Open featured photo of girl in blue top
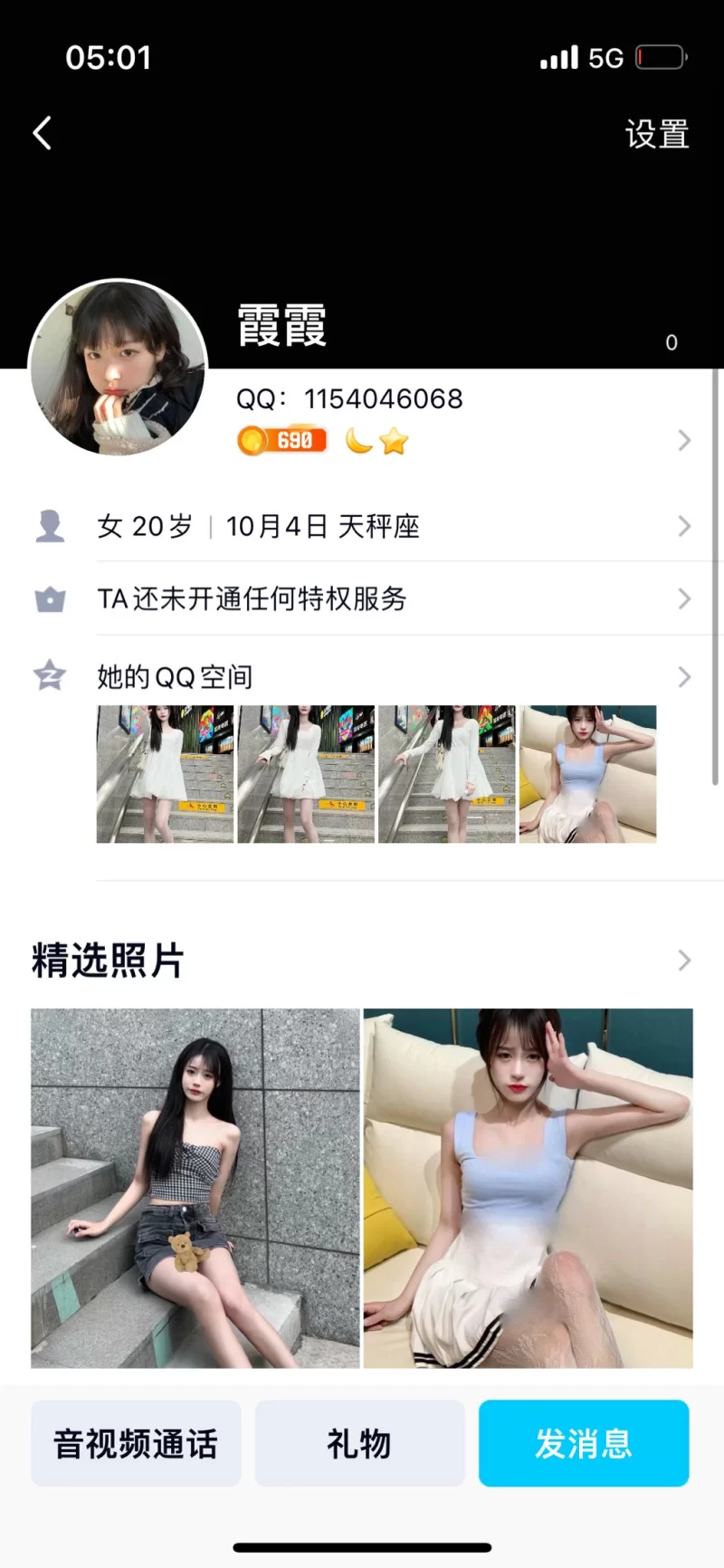This screenshot has width=724, height=1568. point(528,1188)
